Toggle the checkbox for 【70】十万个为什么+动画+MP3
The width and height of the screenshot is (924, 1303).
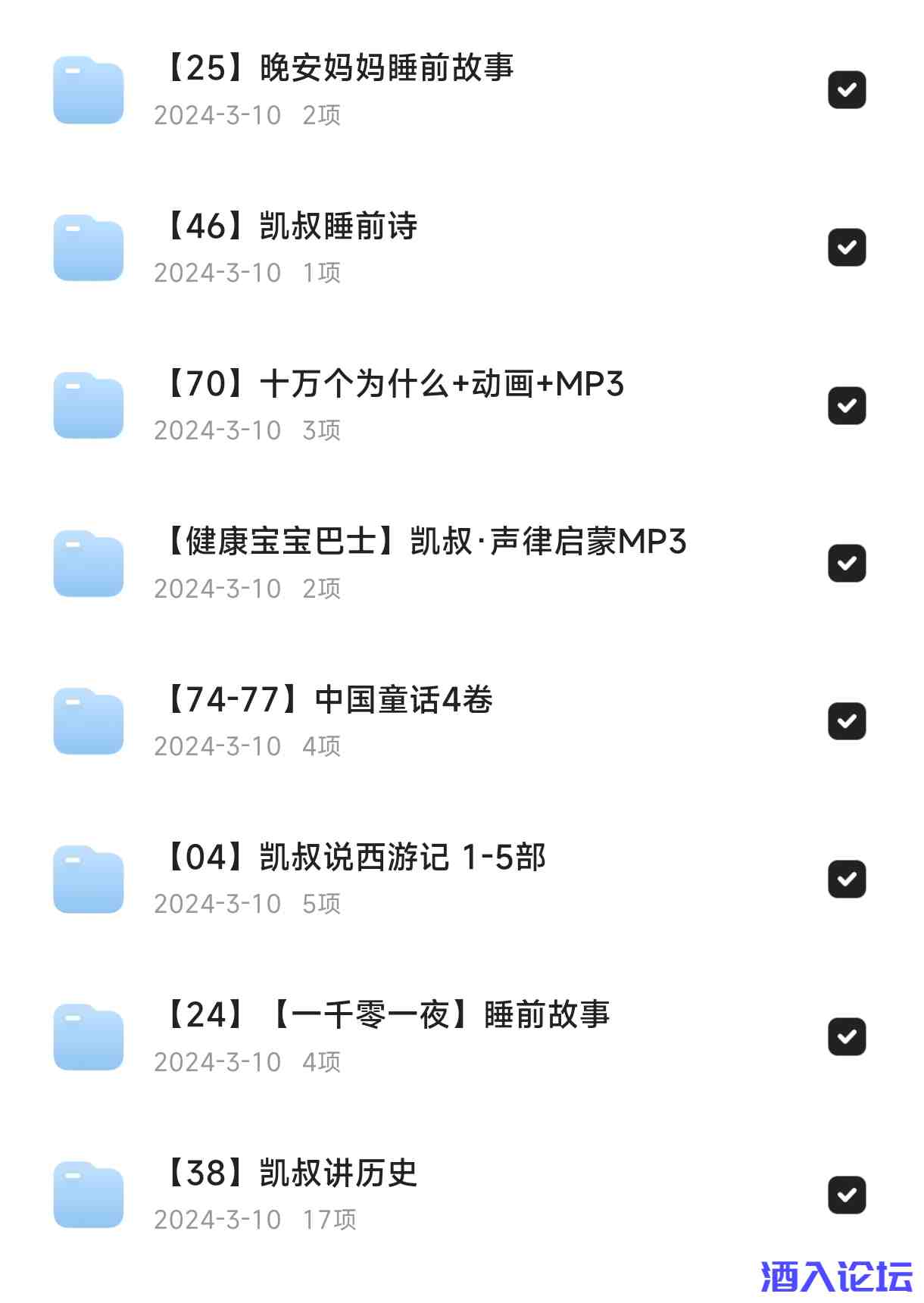[x=847, y=406]
